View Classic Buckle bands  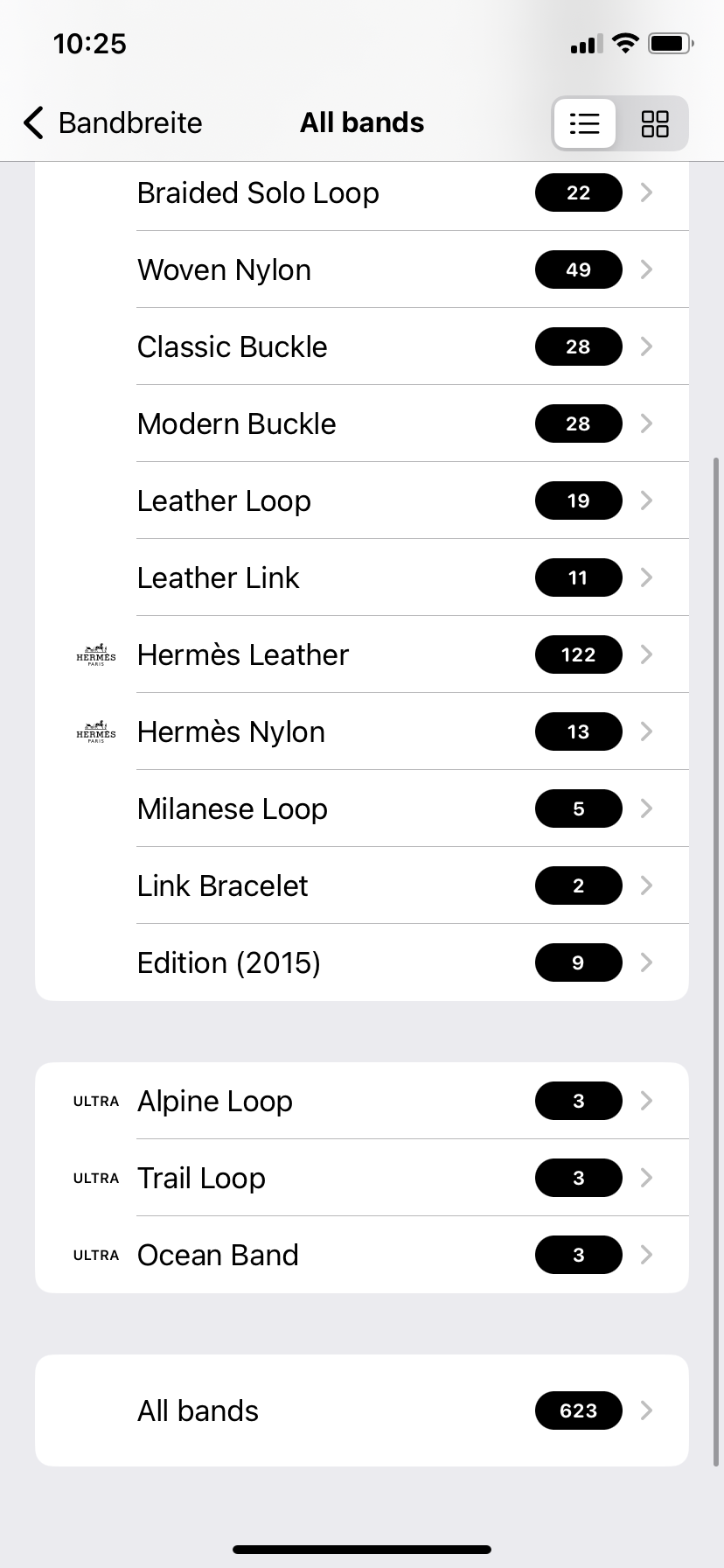pyautogui.click(x=362, y=346)
